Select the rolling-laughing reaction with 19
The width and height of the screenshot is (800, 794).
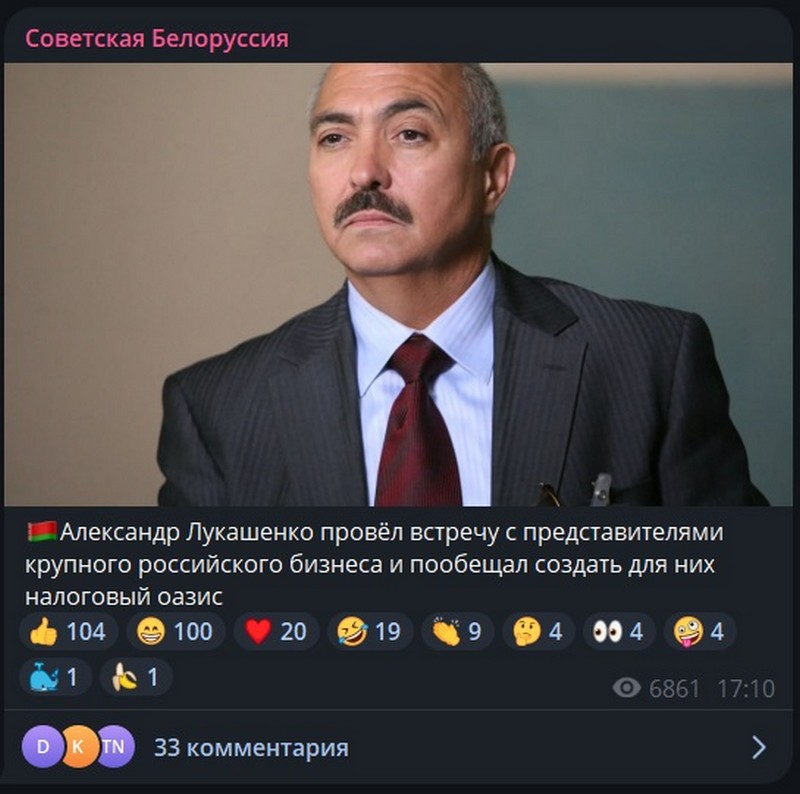[368, 632]
